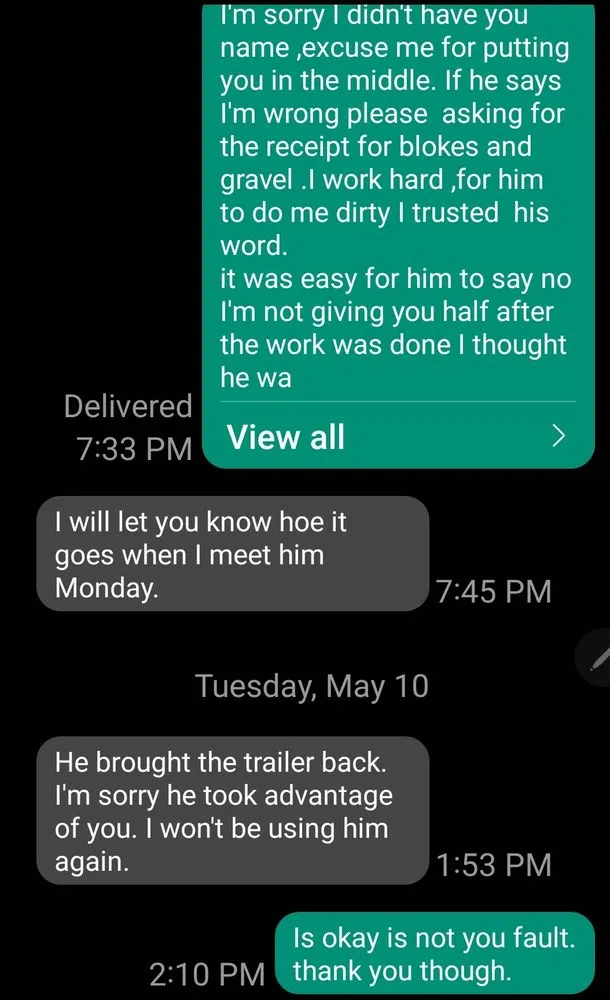The height and width of the screenshot is (1000, 610).
Task: Tap the pencil edit icon at right edge
Action: click(x=598, y=657)
